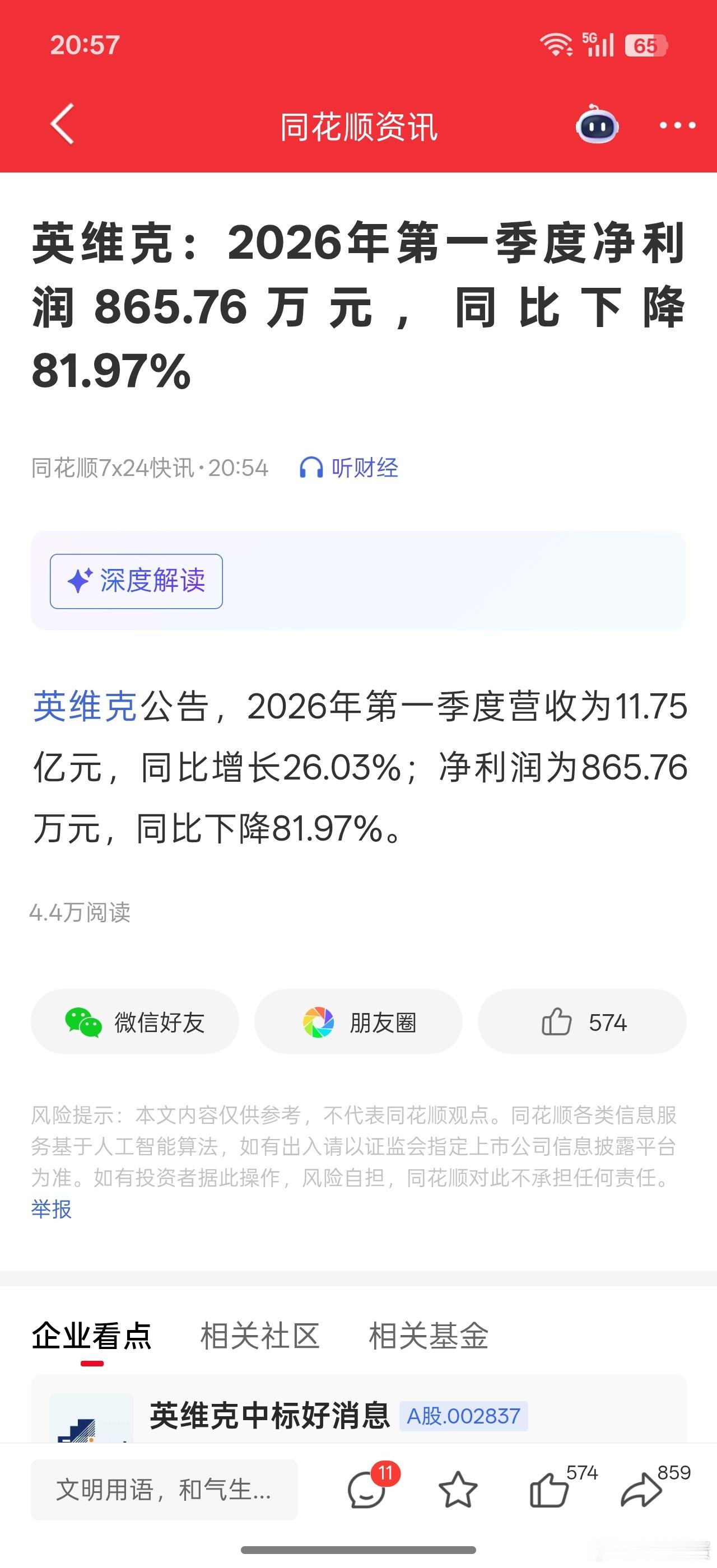The height and width of the screenshot is (1568, 717).
Task: Open 英维克 stock page via blue link
Action: [85, 708]
